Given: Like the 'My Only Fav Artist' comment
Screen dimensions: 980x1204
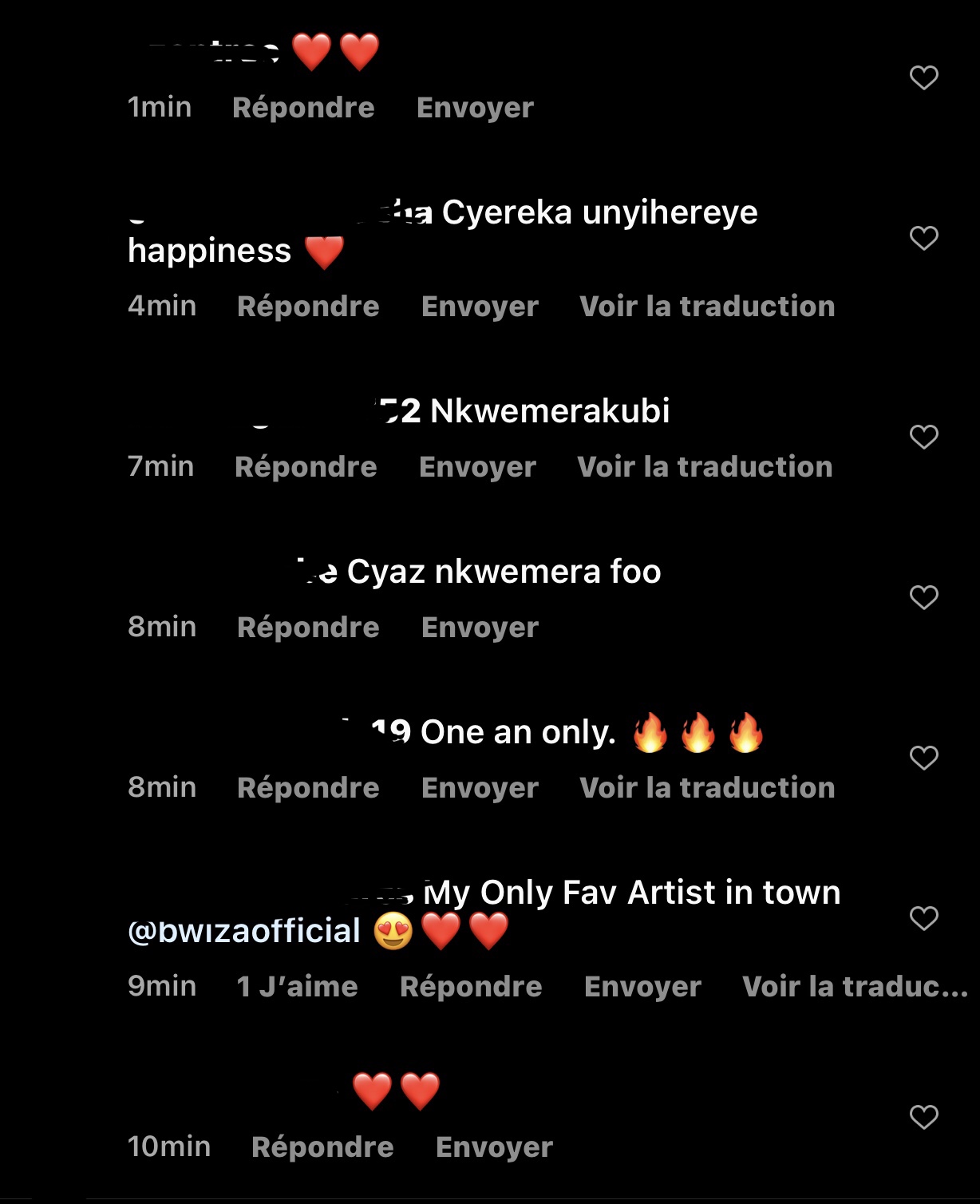Looking at the screenshot, I should [x=923, y=918].
